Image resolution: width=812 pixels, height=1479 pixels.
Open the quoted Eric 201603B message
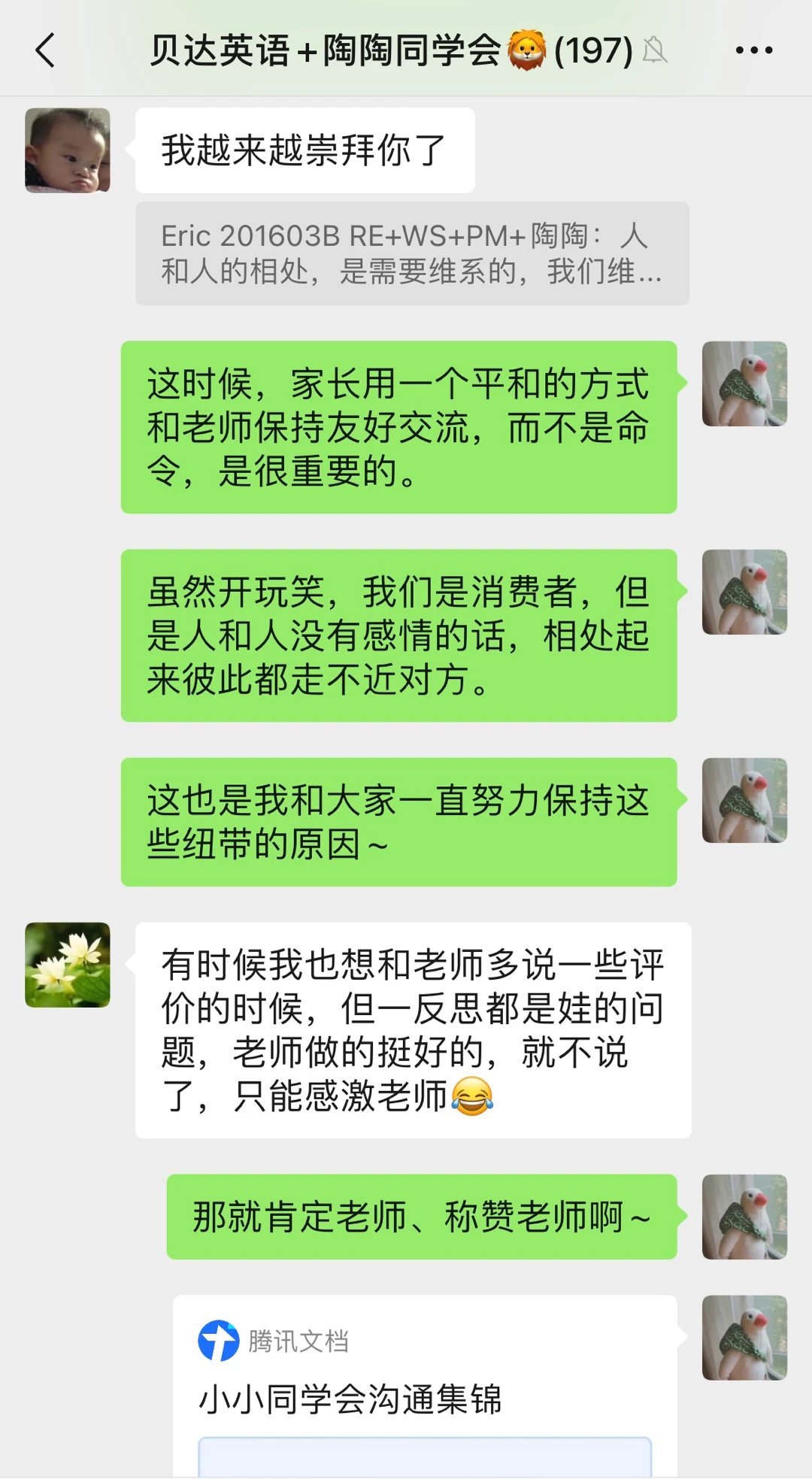point(411,253)
